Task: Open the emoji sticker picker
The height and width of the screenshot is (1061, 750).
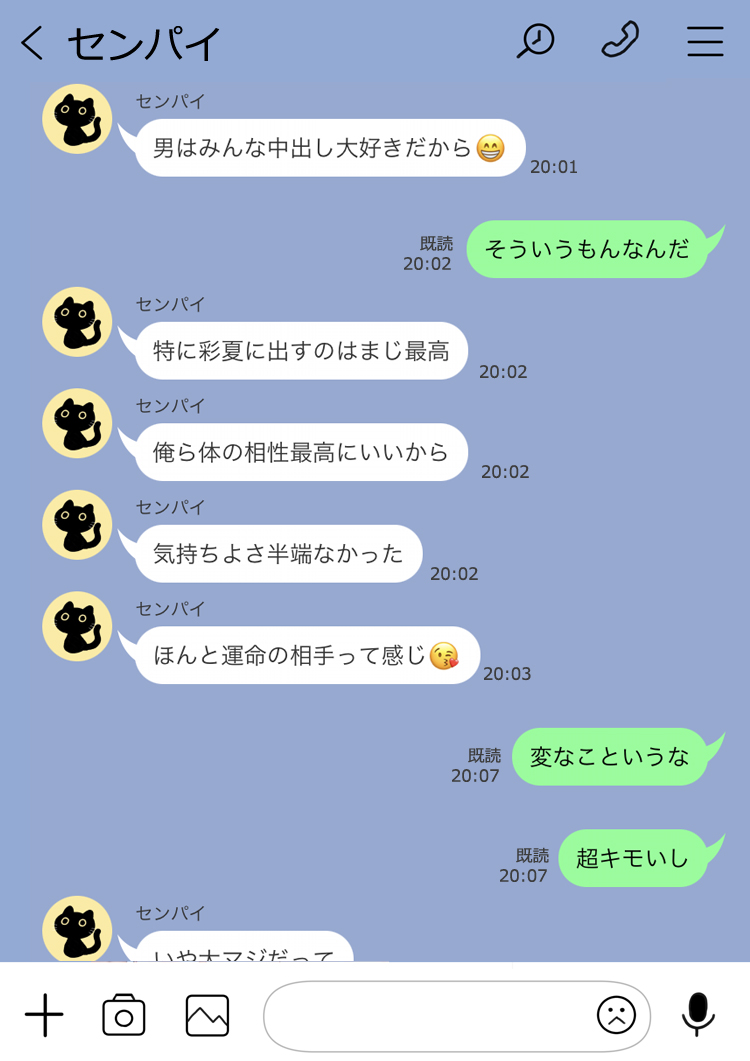Action: [x=616, y=1015]
